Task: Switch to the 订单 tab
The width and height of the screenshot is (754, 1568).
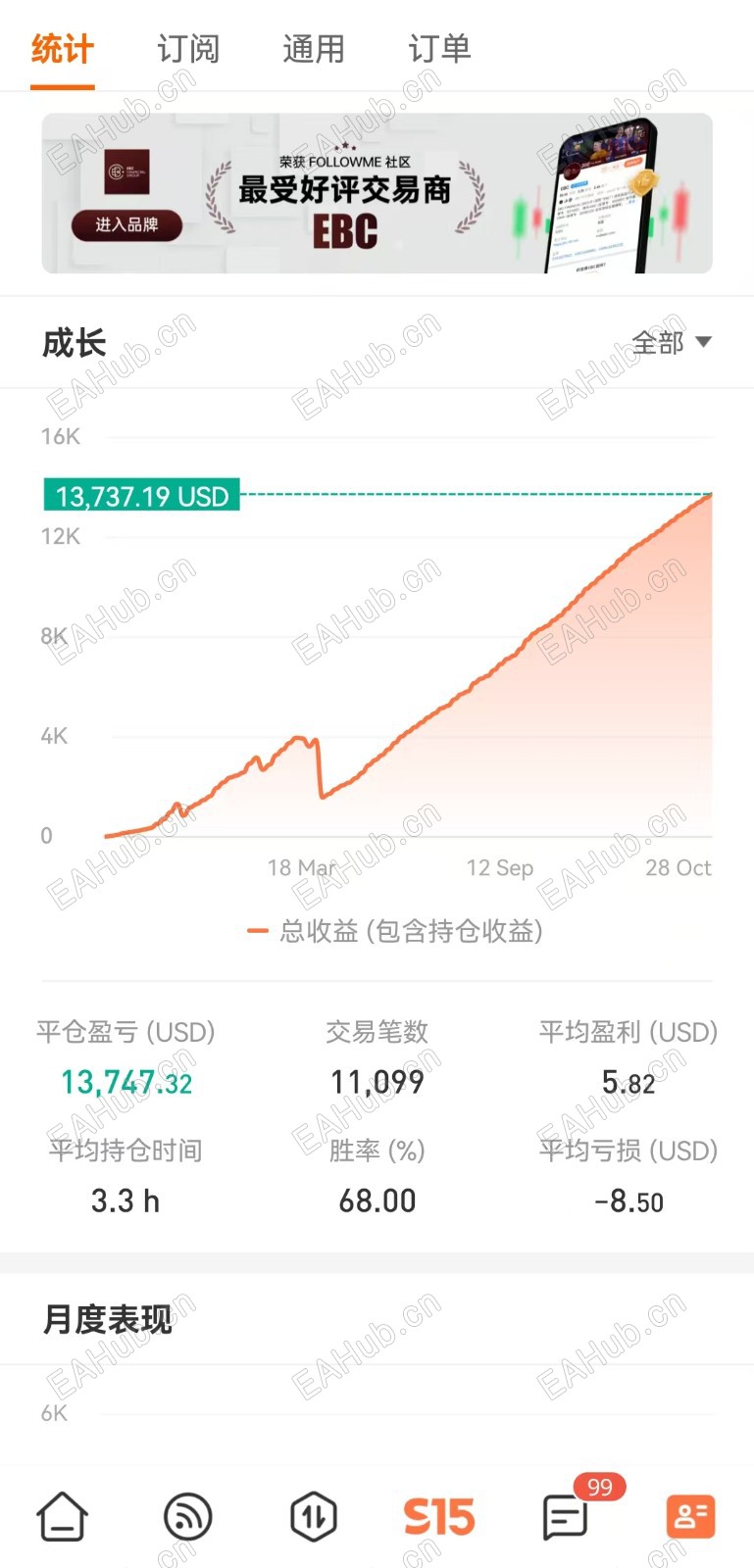Action: pyautogui.click(x=439, y=48)
